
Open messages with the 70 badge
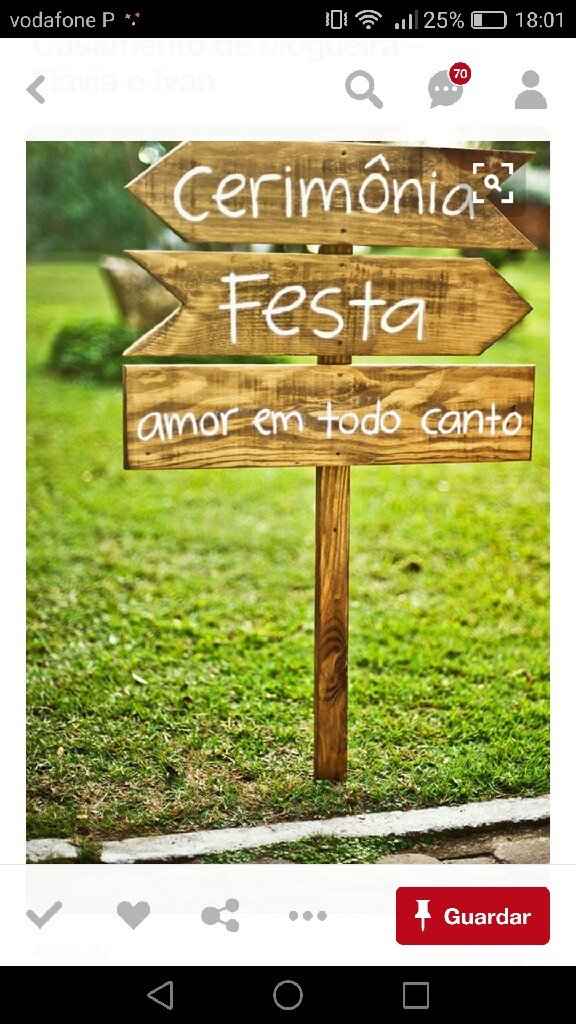(x=449, y=87)
